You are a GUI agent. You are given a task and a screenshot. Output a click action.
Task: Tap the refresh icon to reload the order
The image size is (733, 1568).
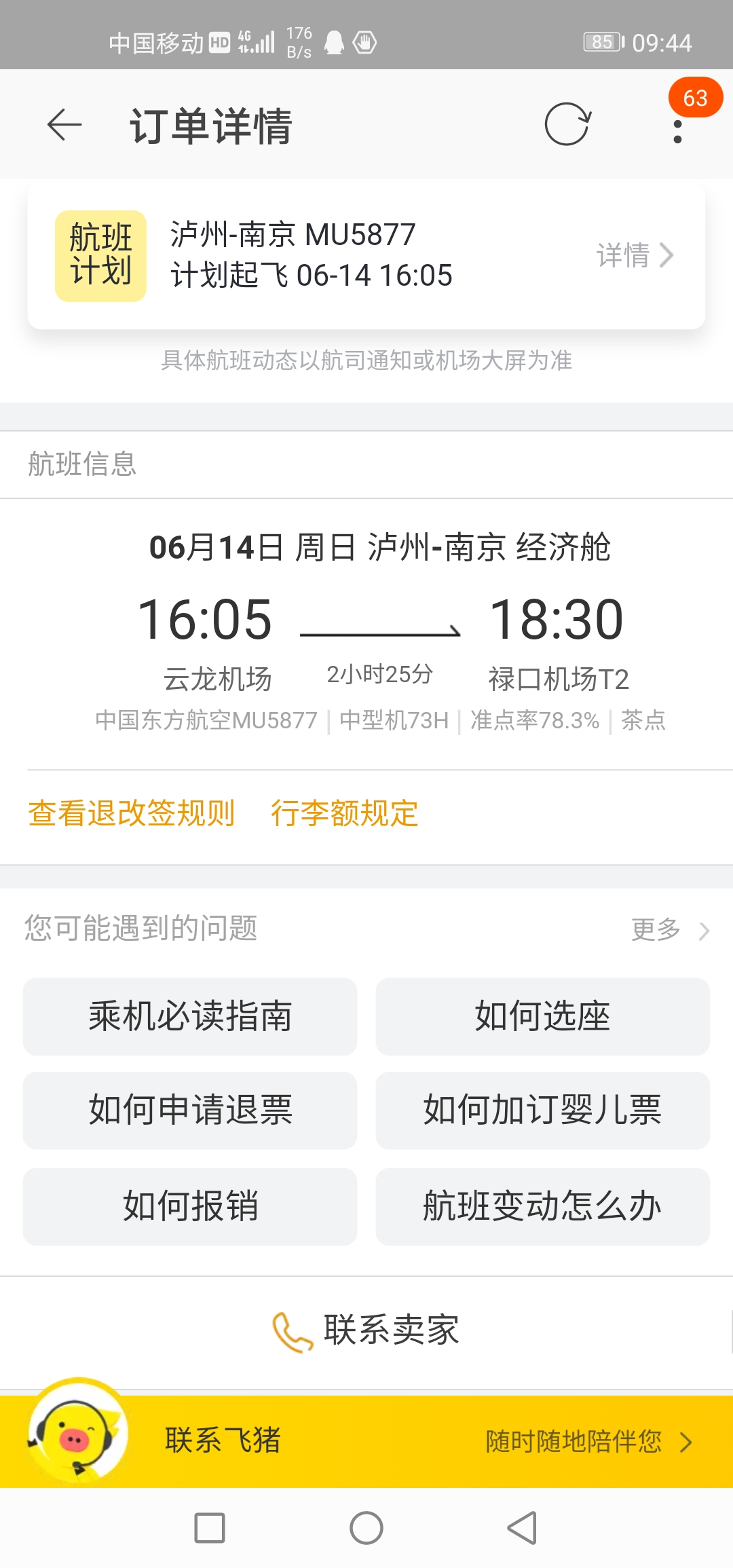pyautogui.click(x=567, y=125)
